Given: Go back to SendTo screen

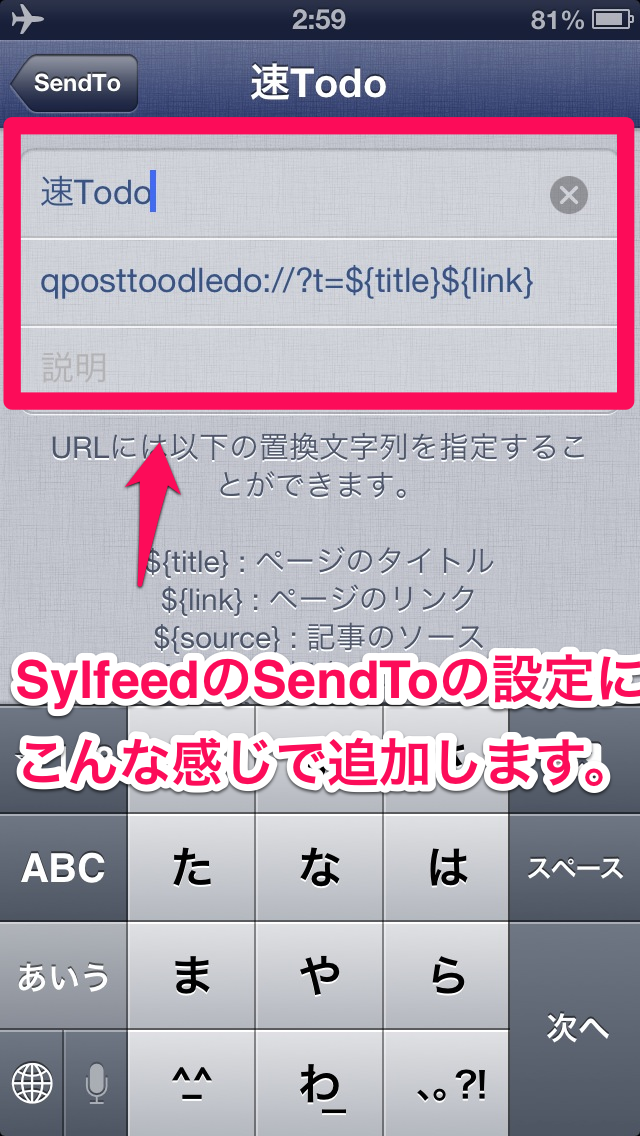Looking at the screenshot, I should tap(75, 83).
